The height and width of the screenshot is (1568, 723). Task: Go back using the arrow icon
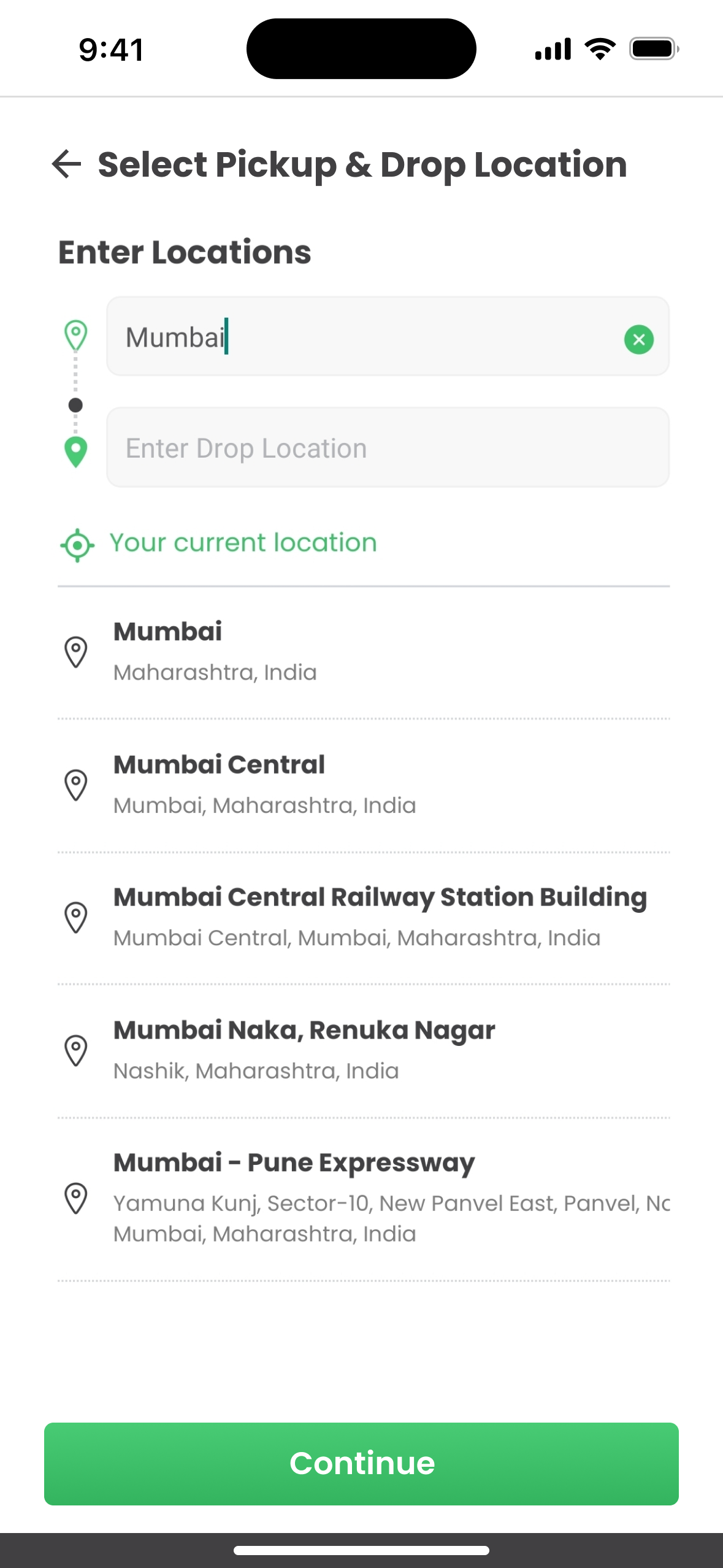[x=66, y=164]
